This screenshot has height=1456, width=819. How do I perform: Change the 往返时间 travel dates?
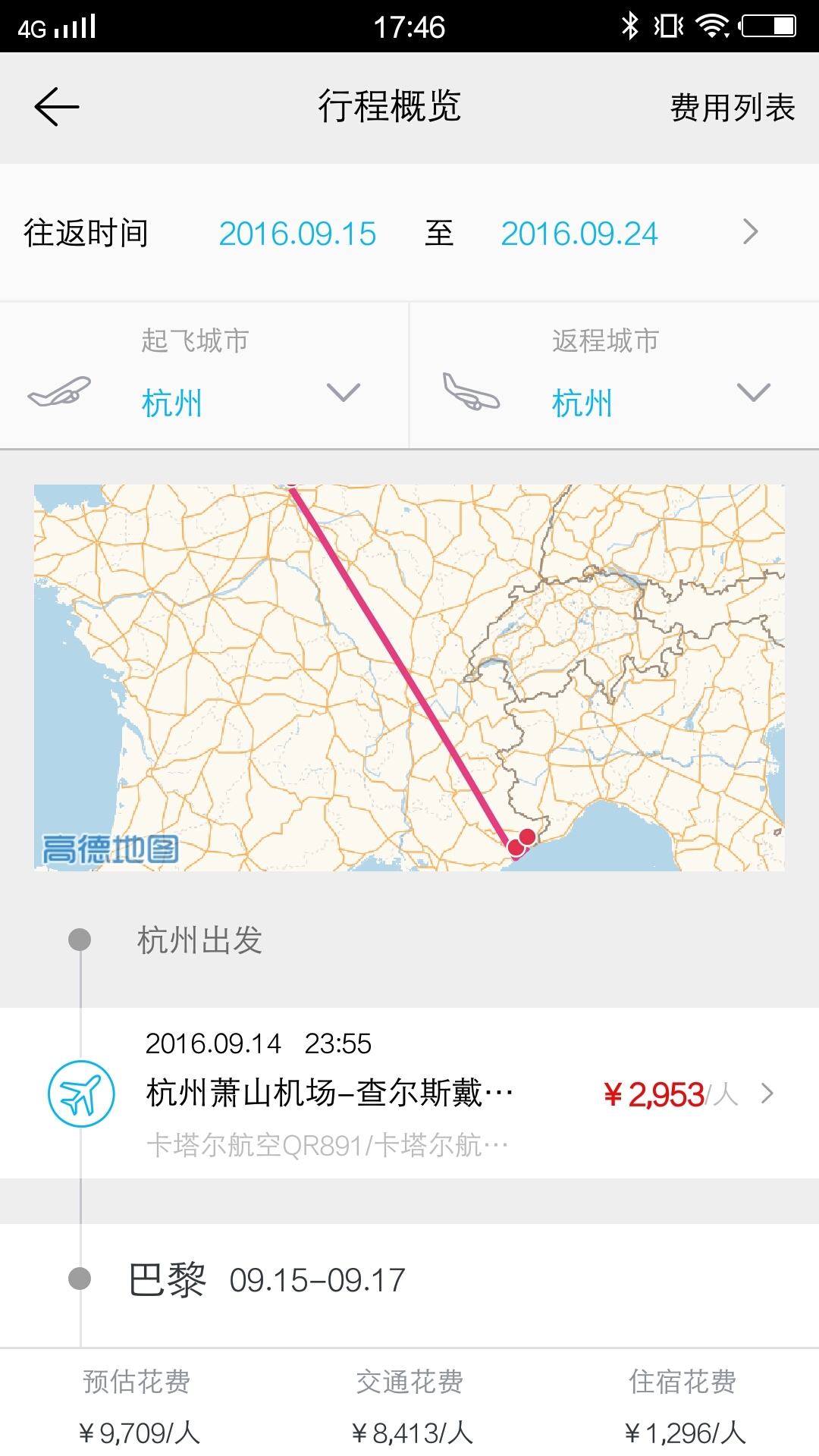tap(438, 233)
